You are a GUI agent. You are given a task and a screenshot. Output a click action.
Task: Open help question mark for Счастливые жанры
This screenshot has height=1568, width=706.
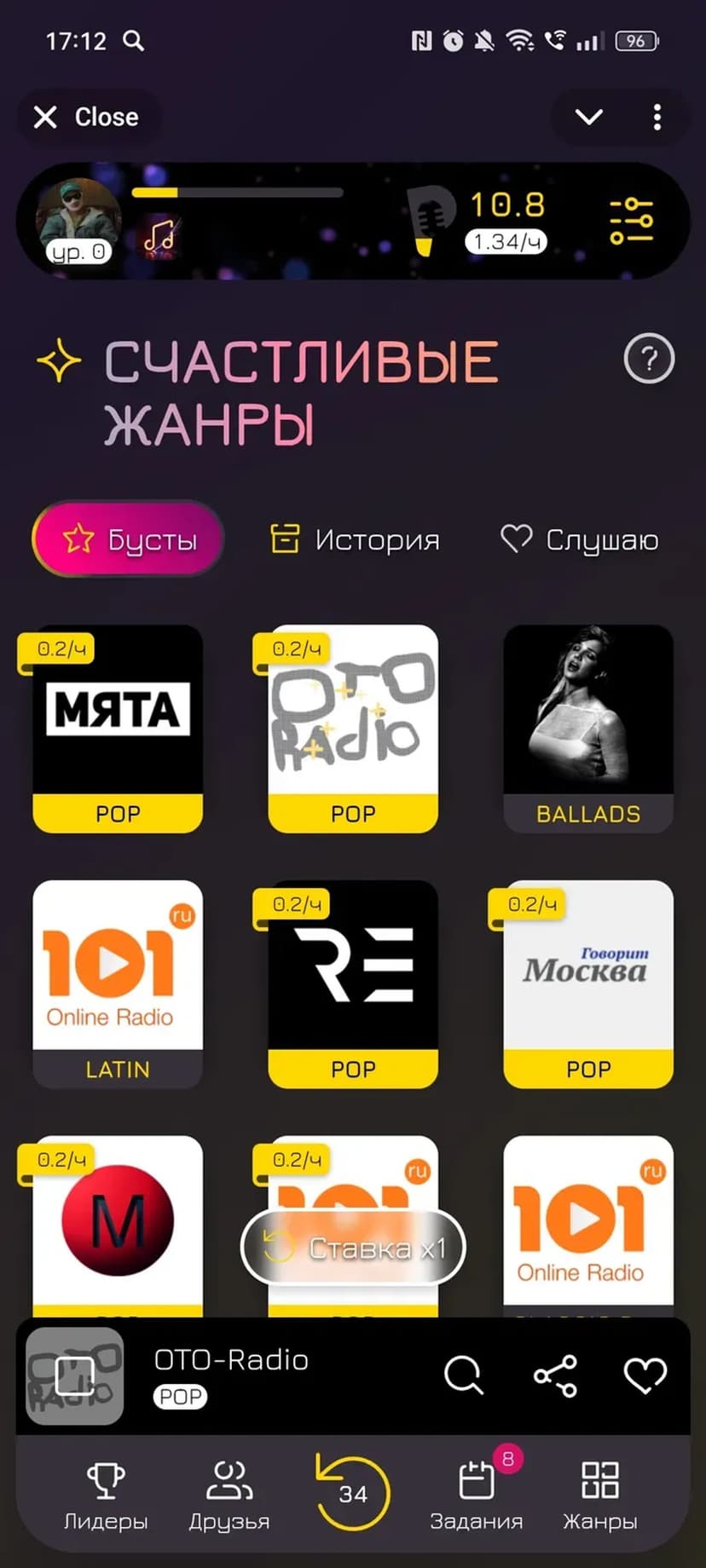[649, 359]
